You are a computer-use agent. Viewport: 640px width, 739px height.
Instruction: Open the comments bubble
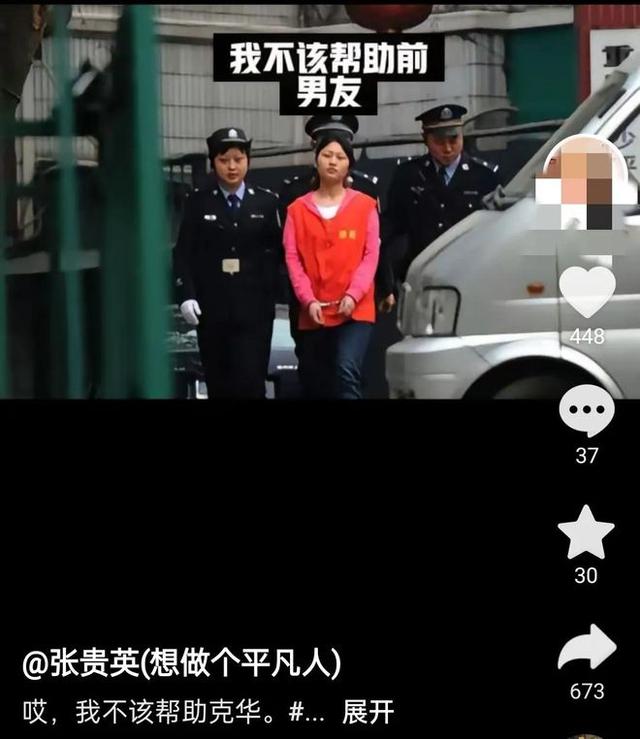click(587, 411)
